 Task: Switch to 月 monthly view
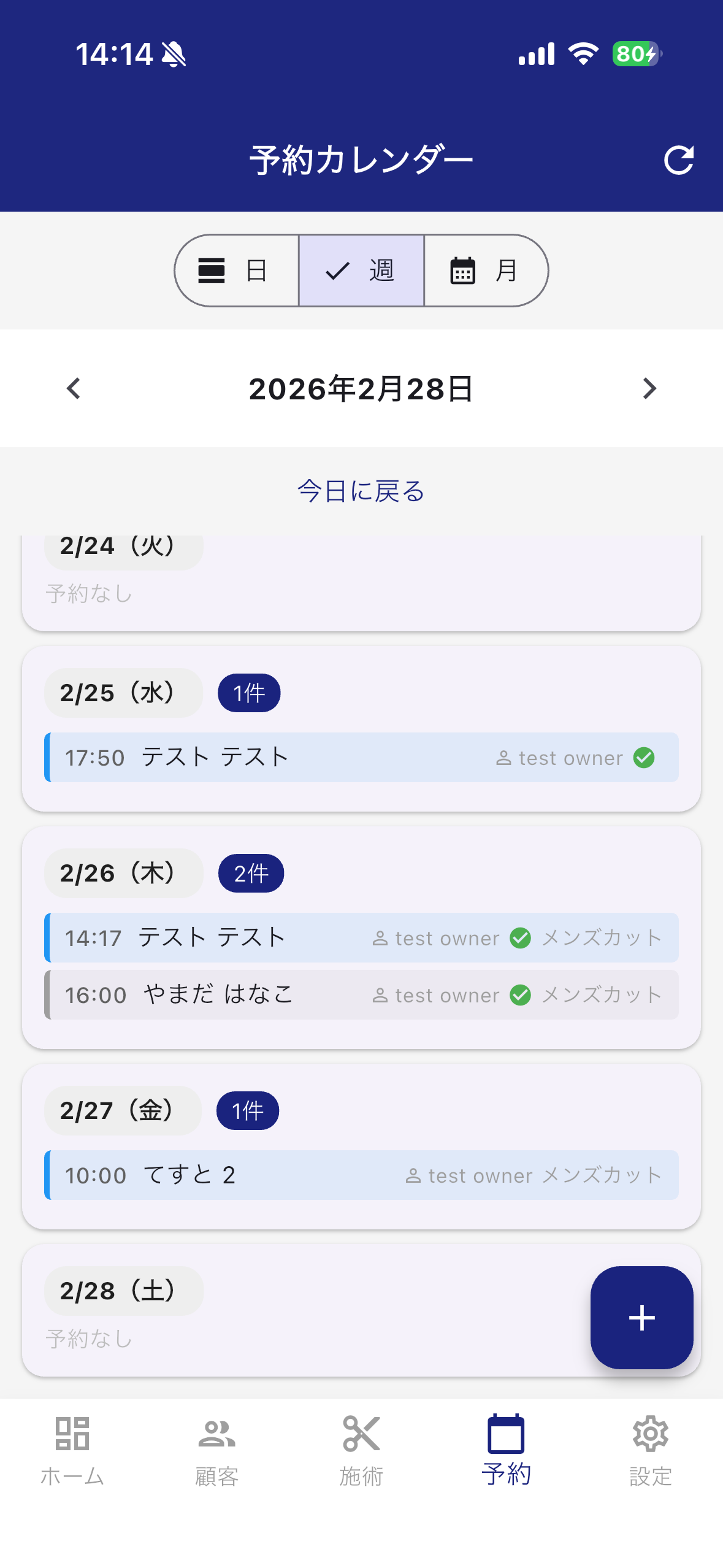484,271
